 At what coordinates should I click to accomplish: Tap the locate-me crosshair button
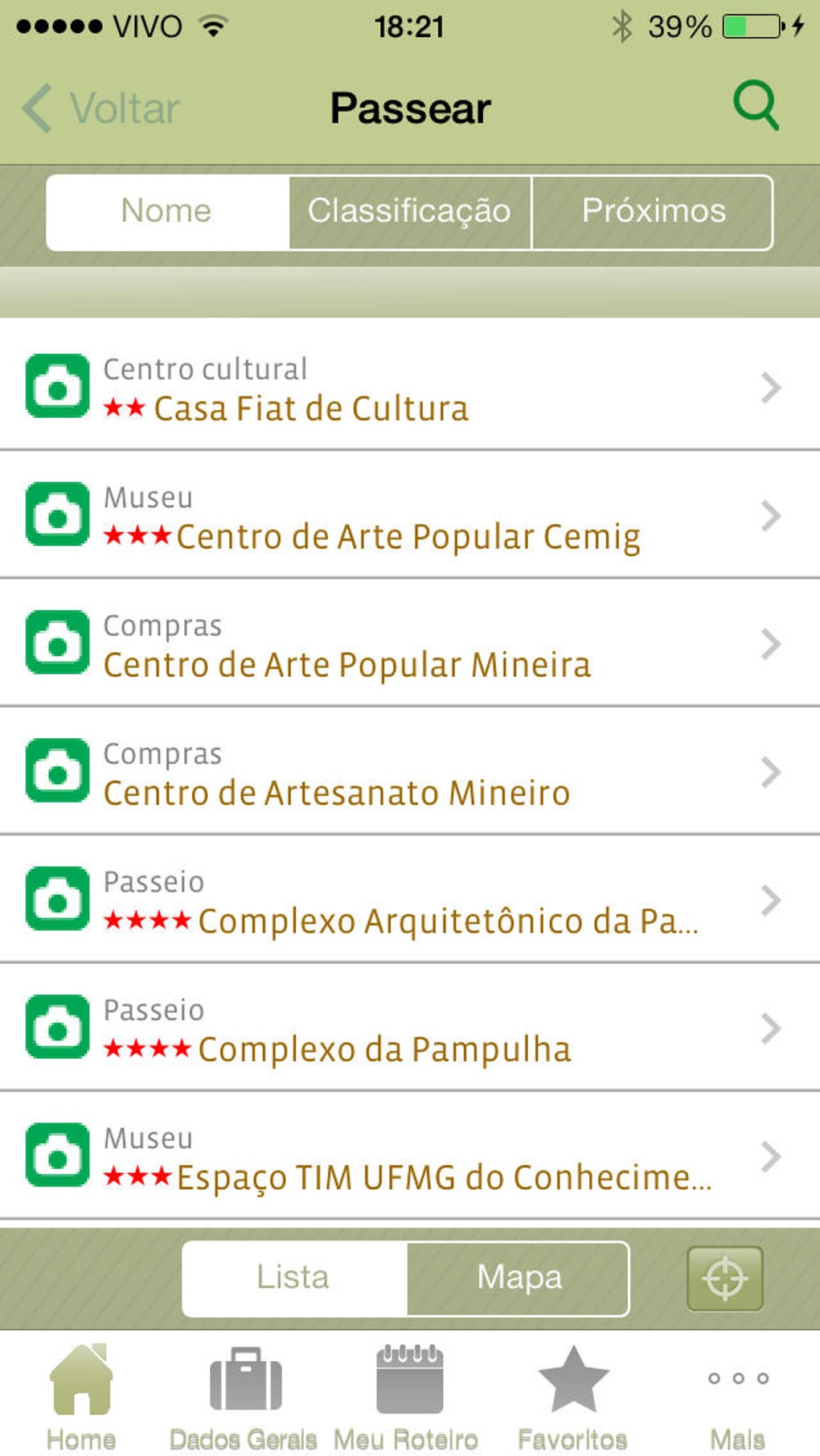[724, 1278]
